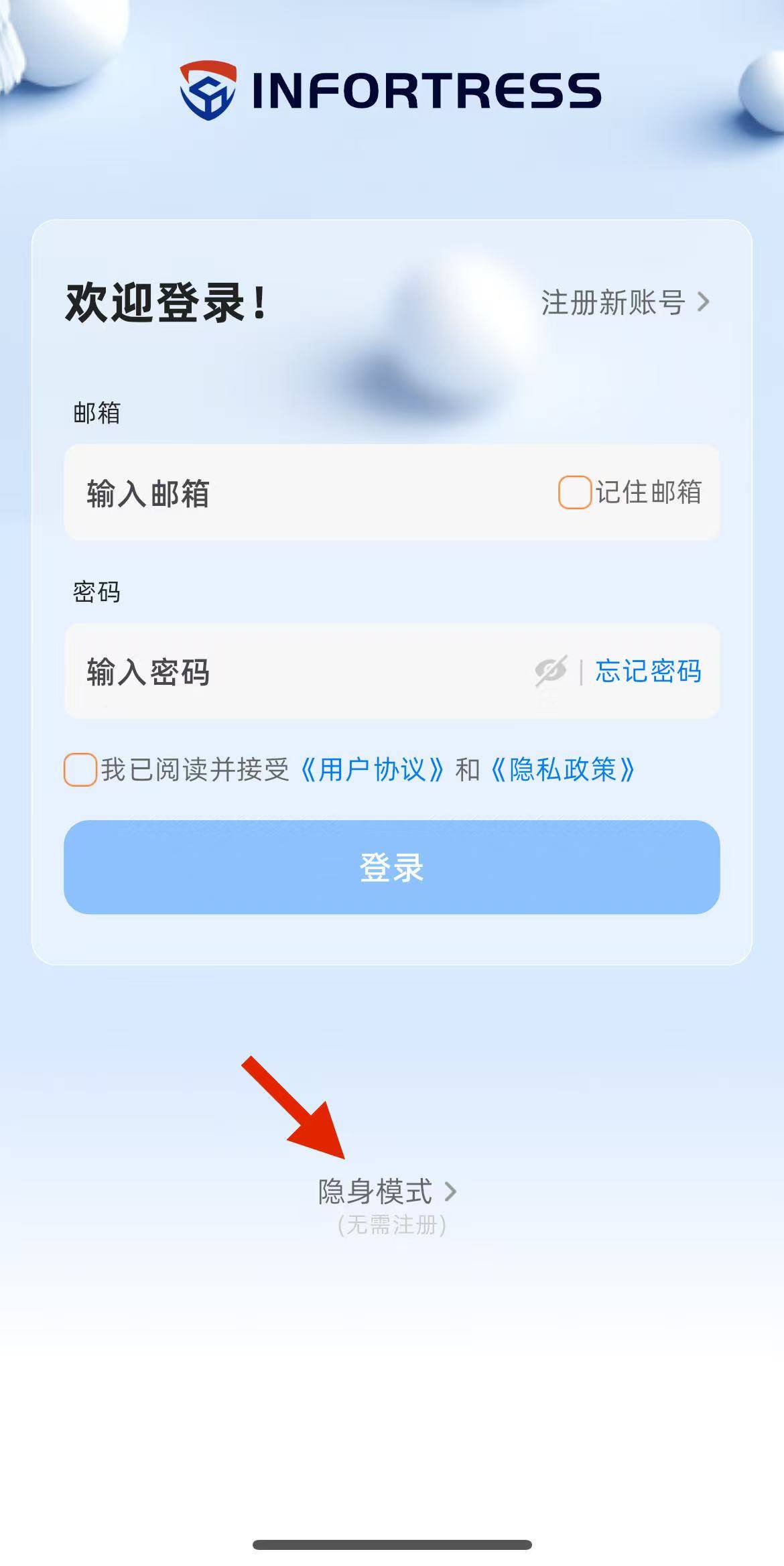Tap the 登录 button
Screen dimensions: 784x1566
click(391, 867)
